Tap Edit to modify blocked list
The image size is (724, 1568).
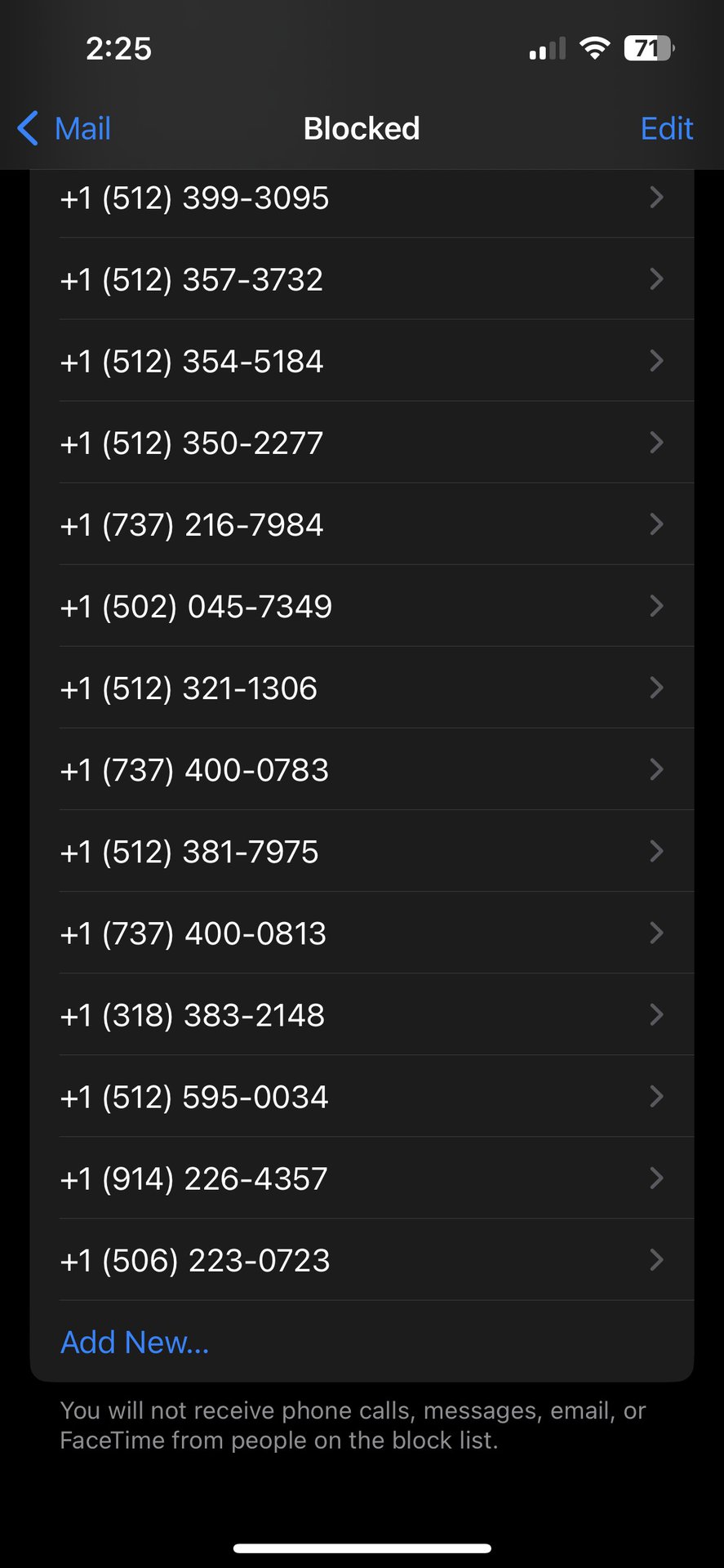click(x=666, y=129)
